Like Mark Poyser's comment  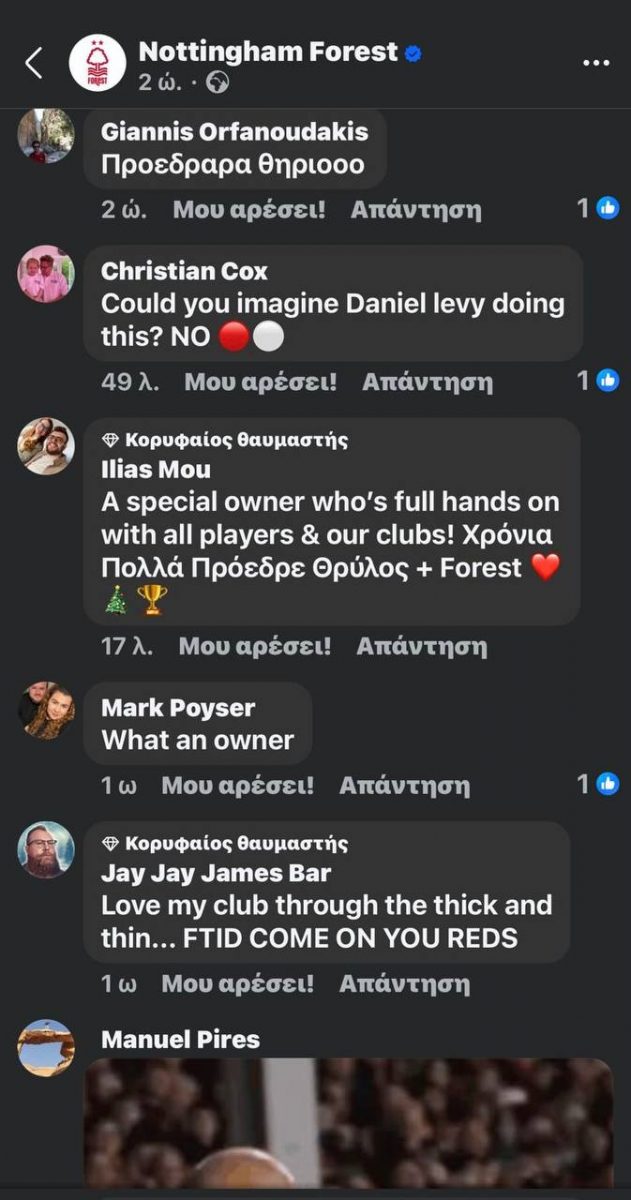pyautogui.click(x=238, y=785)
